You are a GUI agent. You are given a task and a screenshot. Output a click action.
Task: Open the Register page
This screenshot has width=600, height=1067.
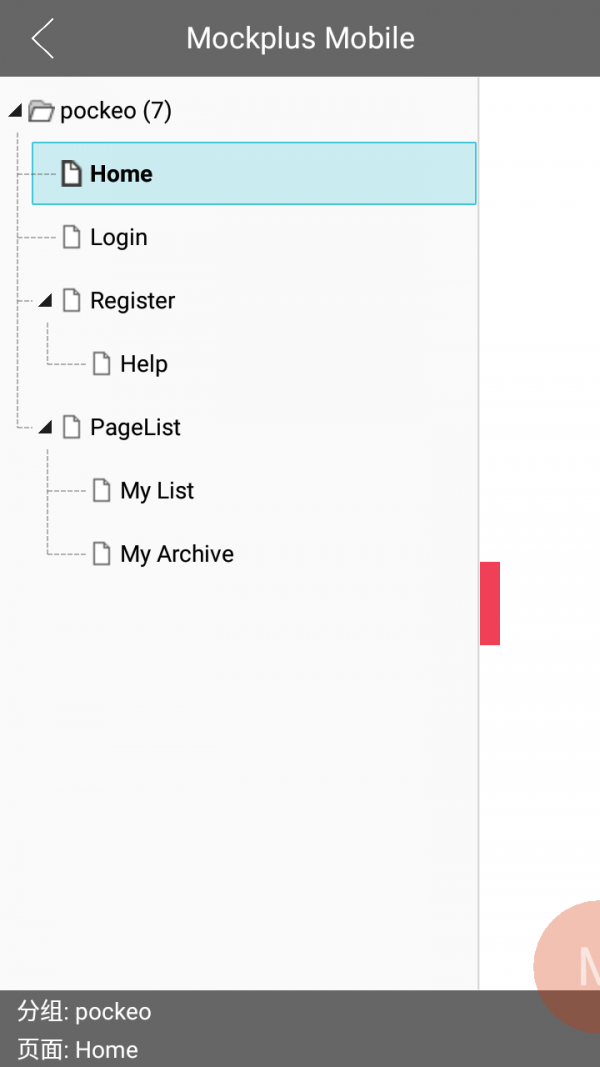tap(132, 301)
